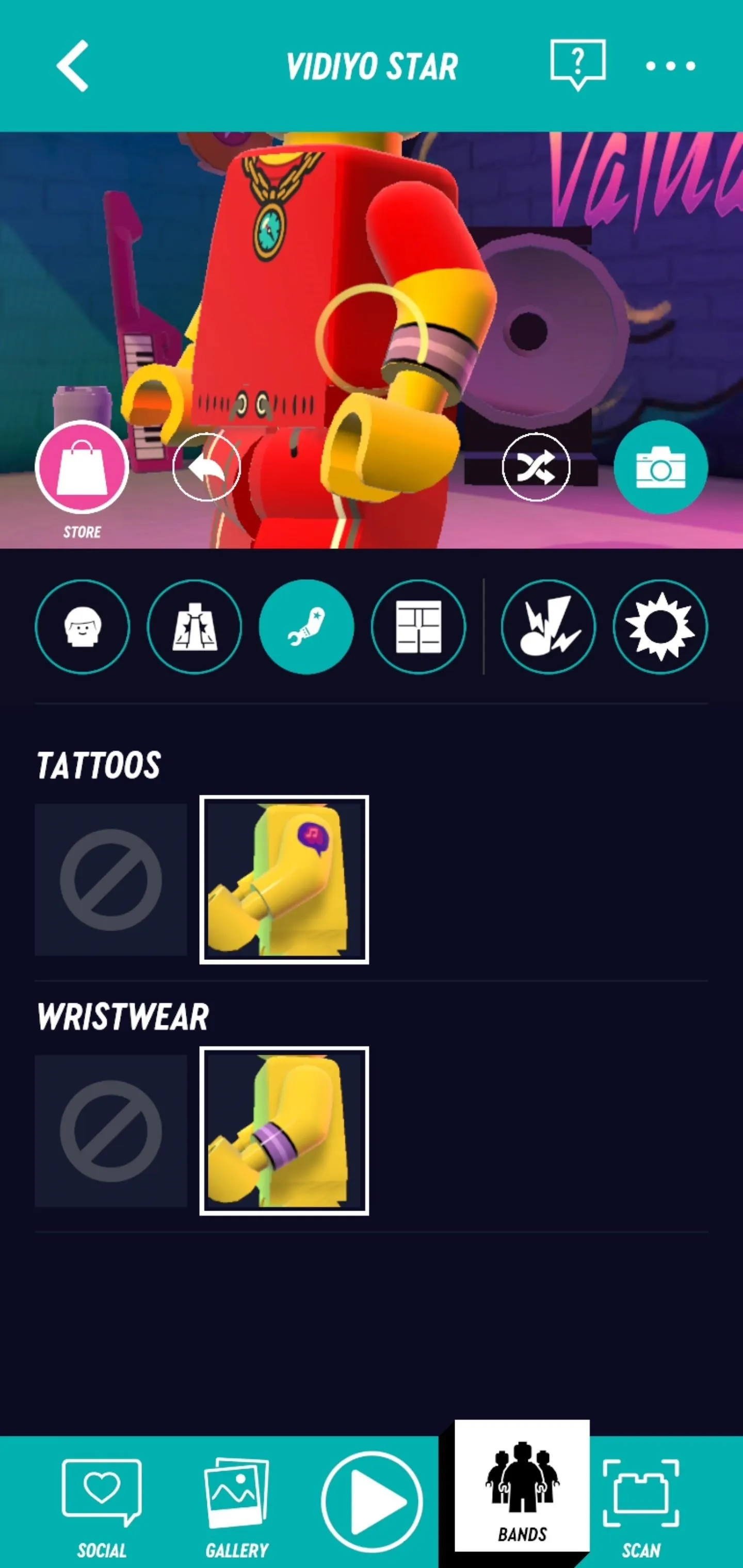Switch to the torso jacket category
Image resolution: width=743 pixels, height=1568 pixels.
[x=195, y=627]
